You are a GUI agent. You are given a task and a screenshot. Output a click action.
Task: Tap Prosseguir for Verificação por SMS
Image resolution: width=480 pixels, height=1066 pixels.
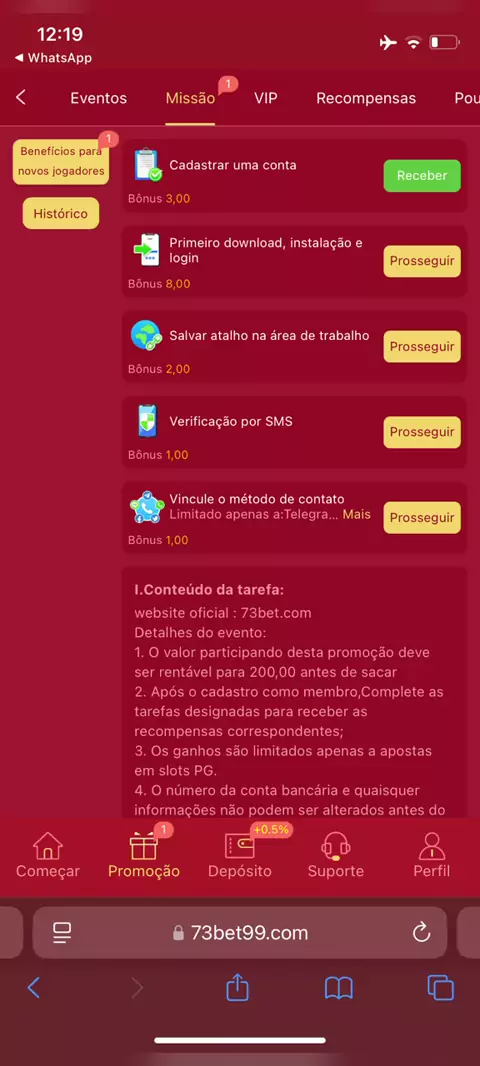coord(422,432)
